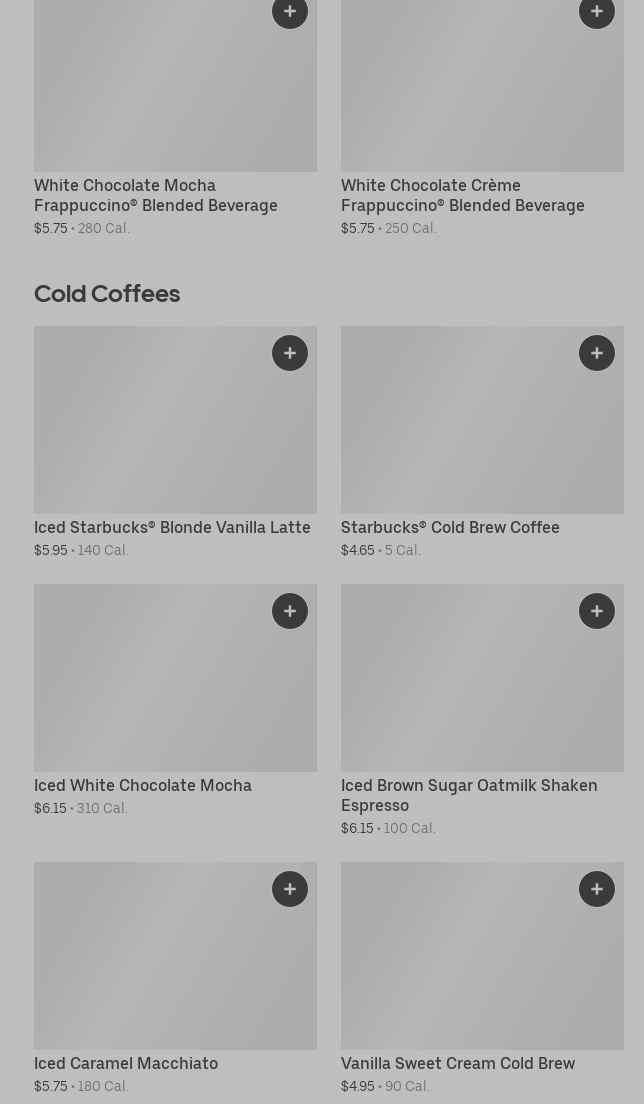View Iced Brown Sugar Oatmilk Shaken Espresso
The image size is (644, 1104).
click(x=469, y=794)
